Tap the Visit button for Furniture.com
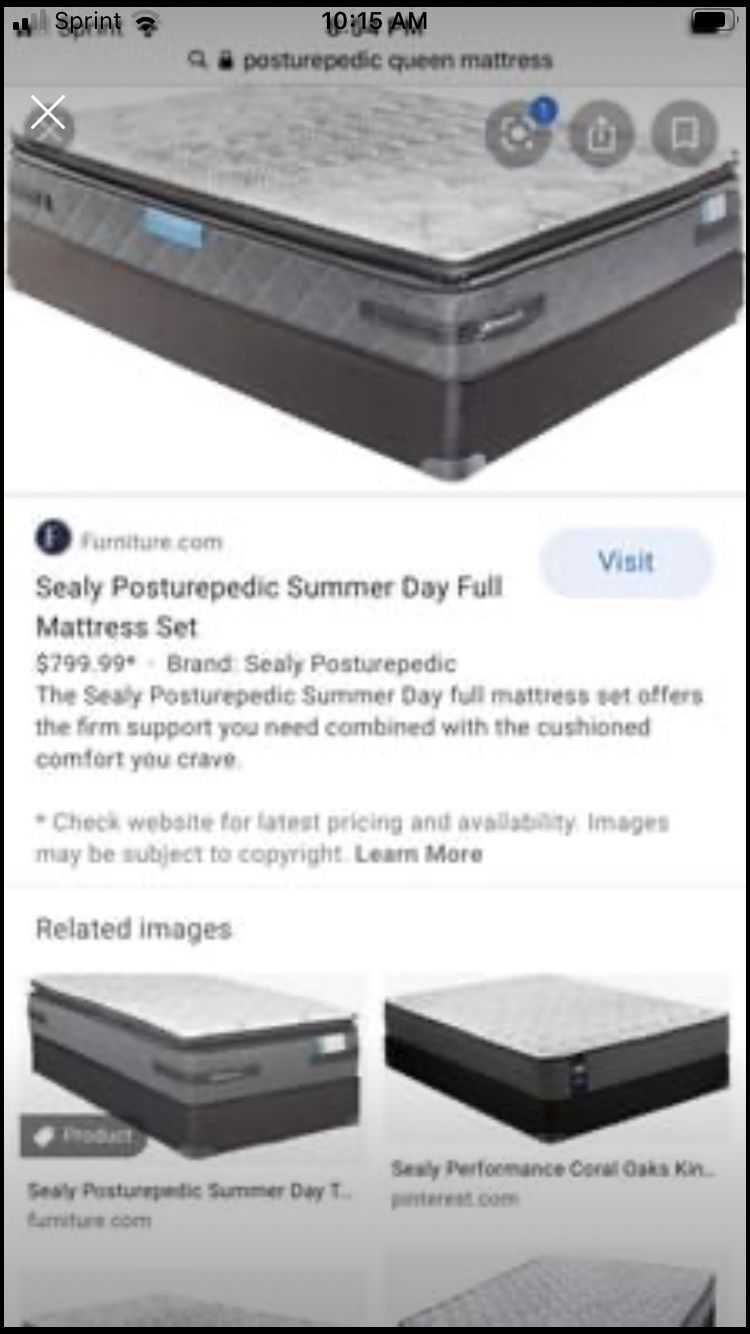750x1334 pixels. coord(626,562)
